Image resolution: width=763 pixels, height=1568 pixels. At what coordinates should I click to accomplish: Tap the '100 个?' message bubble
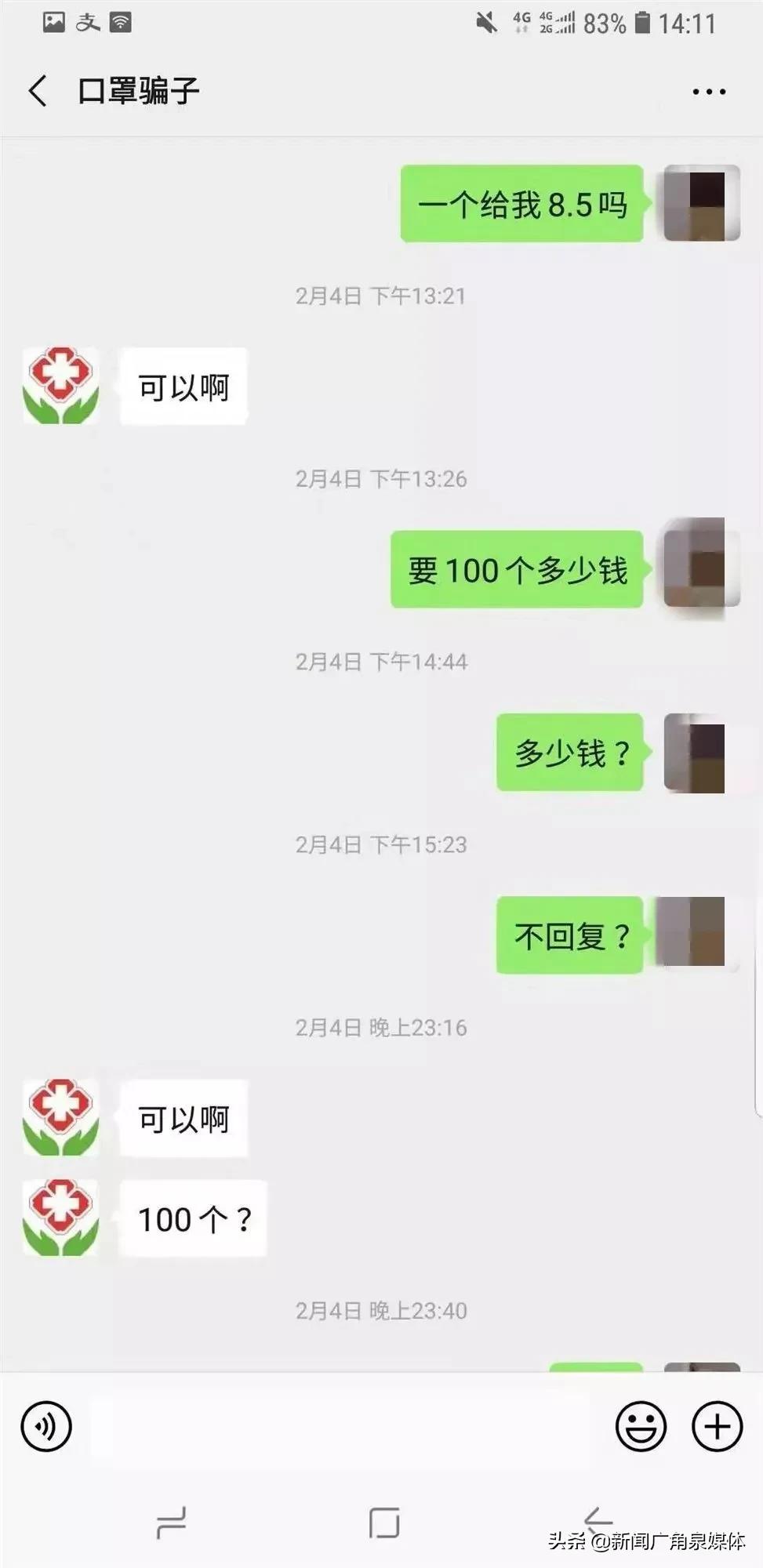pyautogui.click(x=194, y=1219)
